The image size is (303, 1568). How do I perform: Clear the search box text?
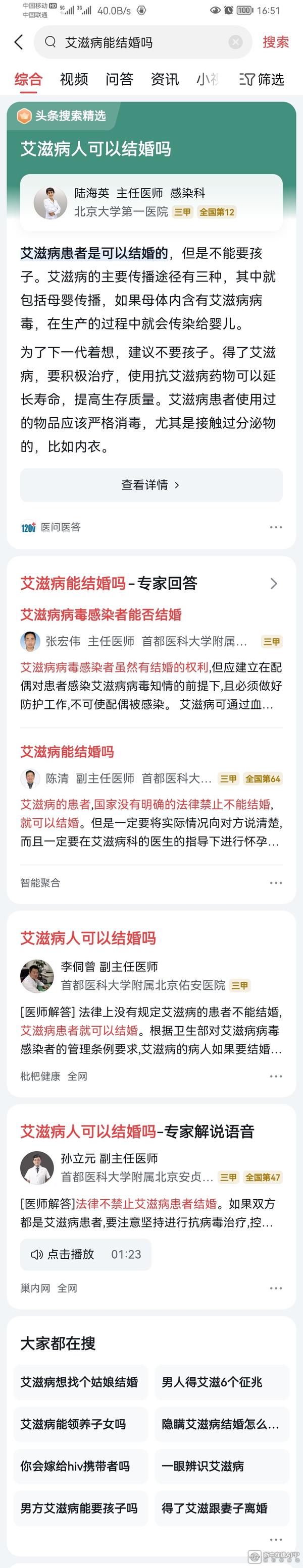coord(235,42)
